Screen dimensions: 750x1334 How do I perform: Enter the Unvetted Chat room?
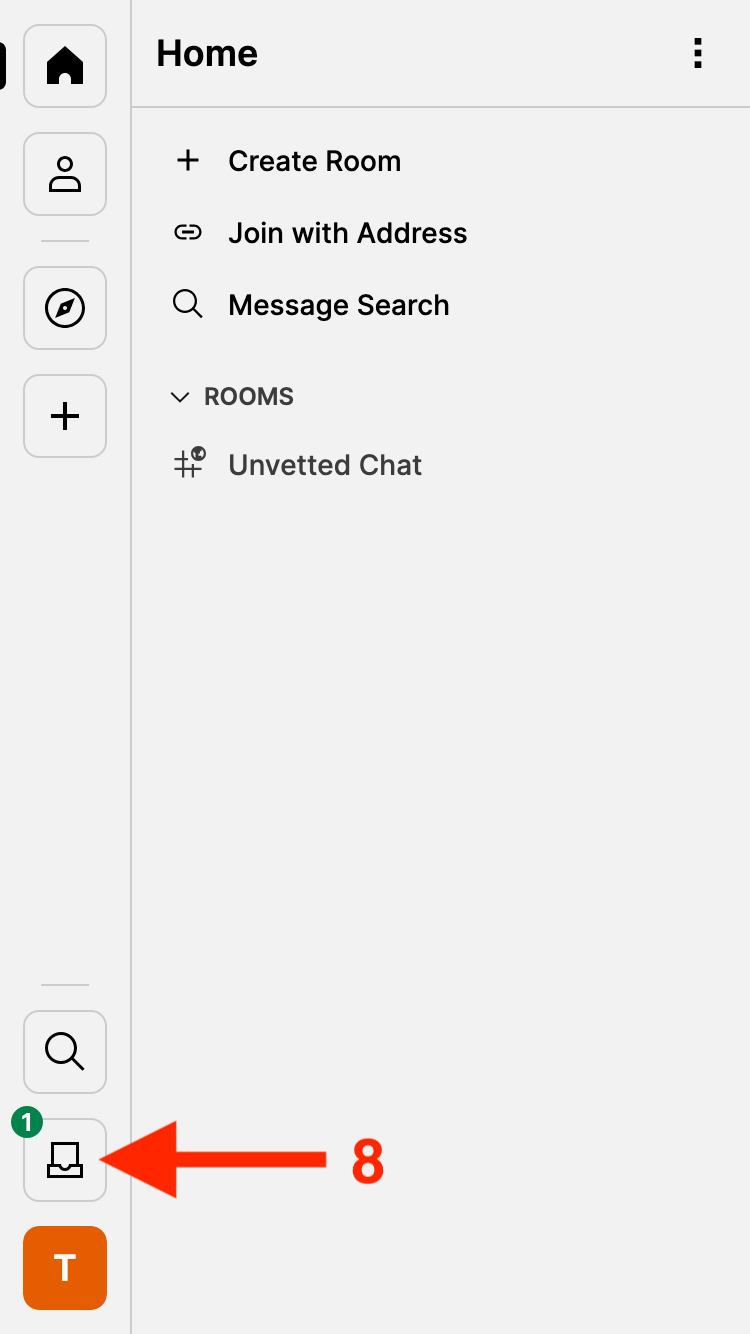325,465
